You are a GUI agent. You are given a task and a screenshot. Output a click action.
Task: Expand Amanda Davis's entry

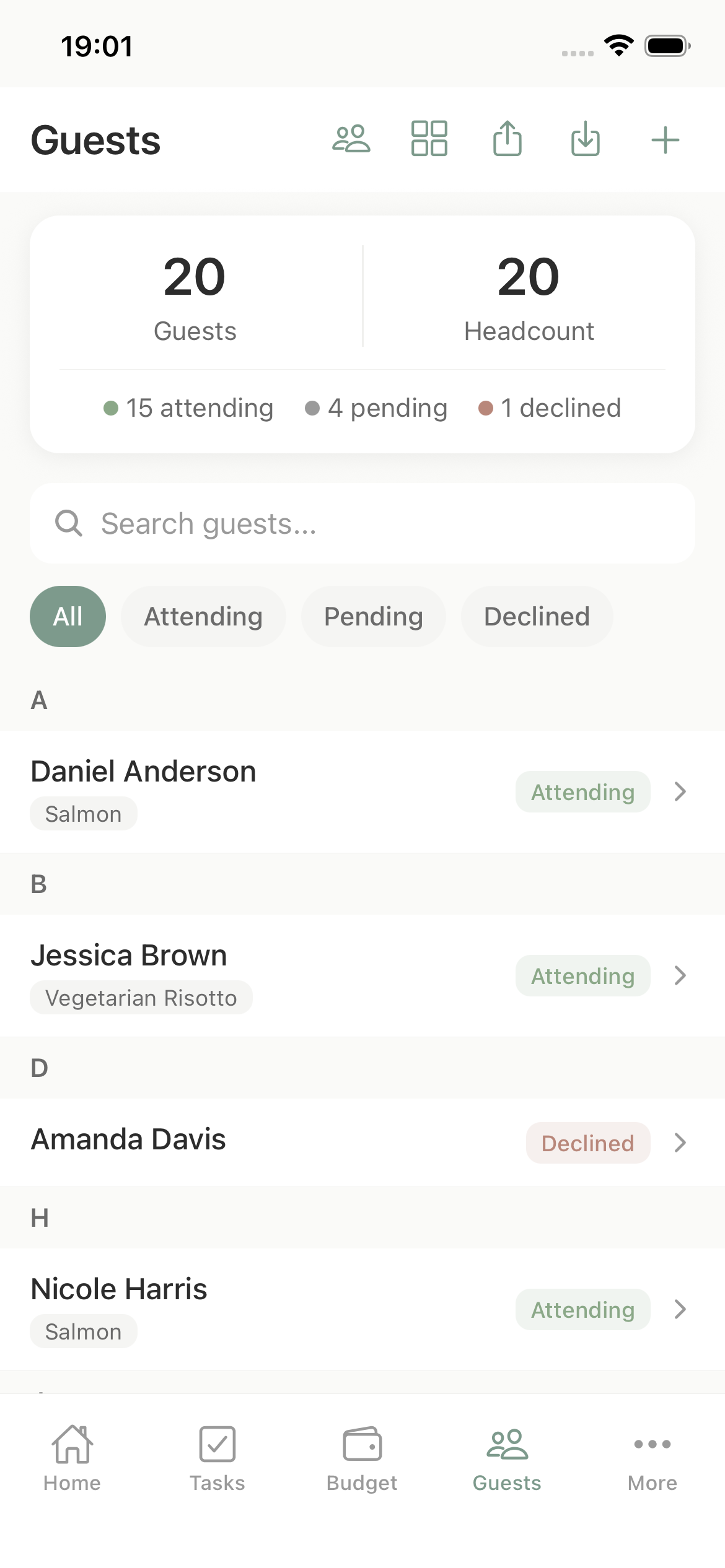(680, 1143)
